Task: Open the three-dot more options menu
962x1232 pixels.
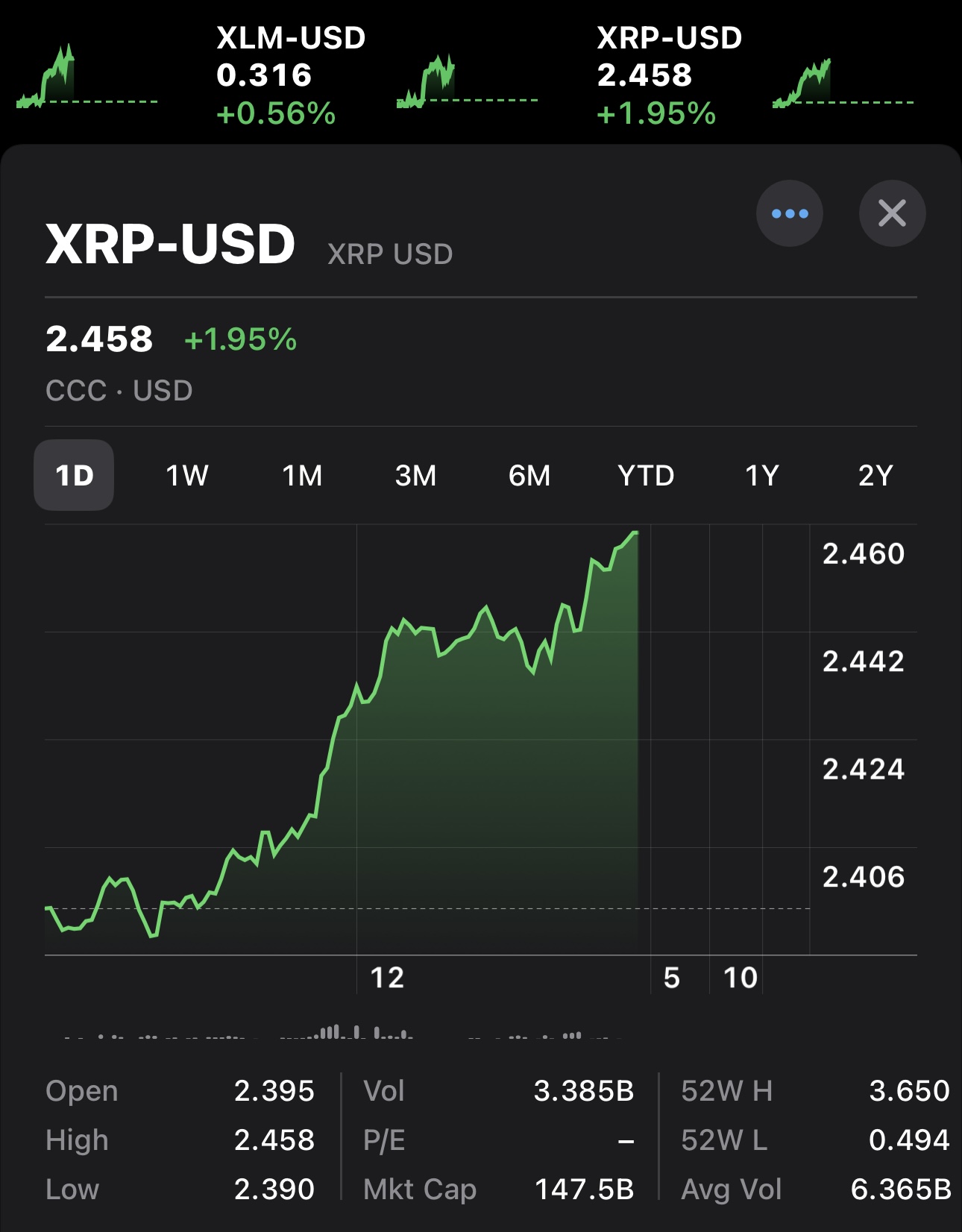Action: click(x=789, y=213)
